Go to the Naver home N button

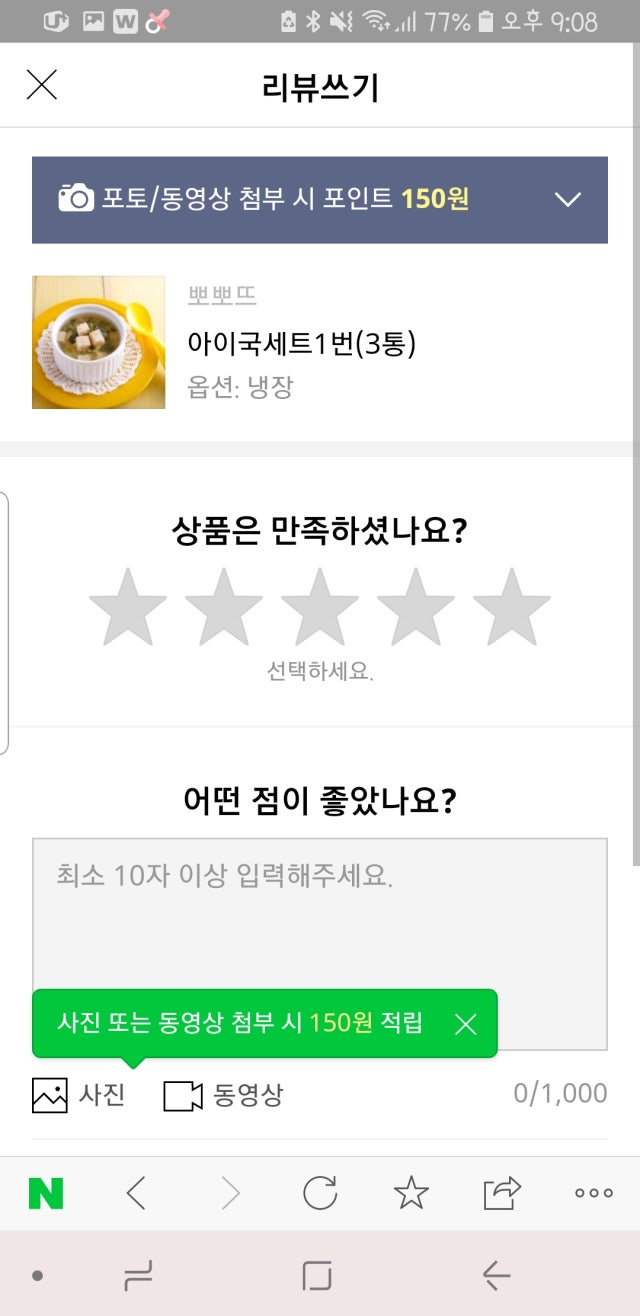point(45,1192)
